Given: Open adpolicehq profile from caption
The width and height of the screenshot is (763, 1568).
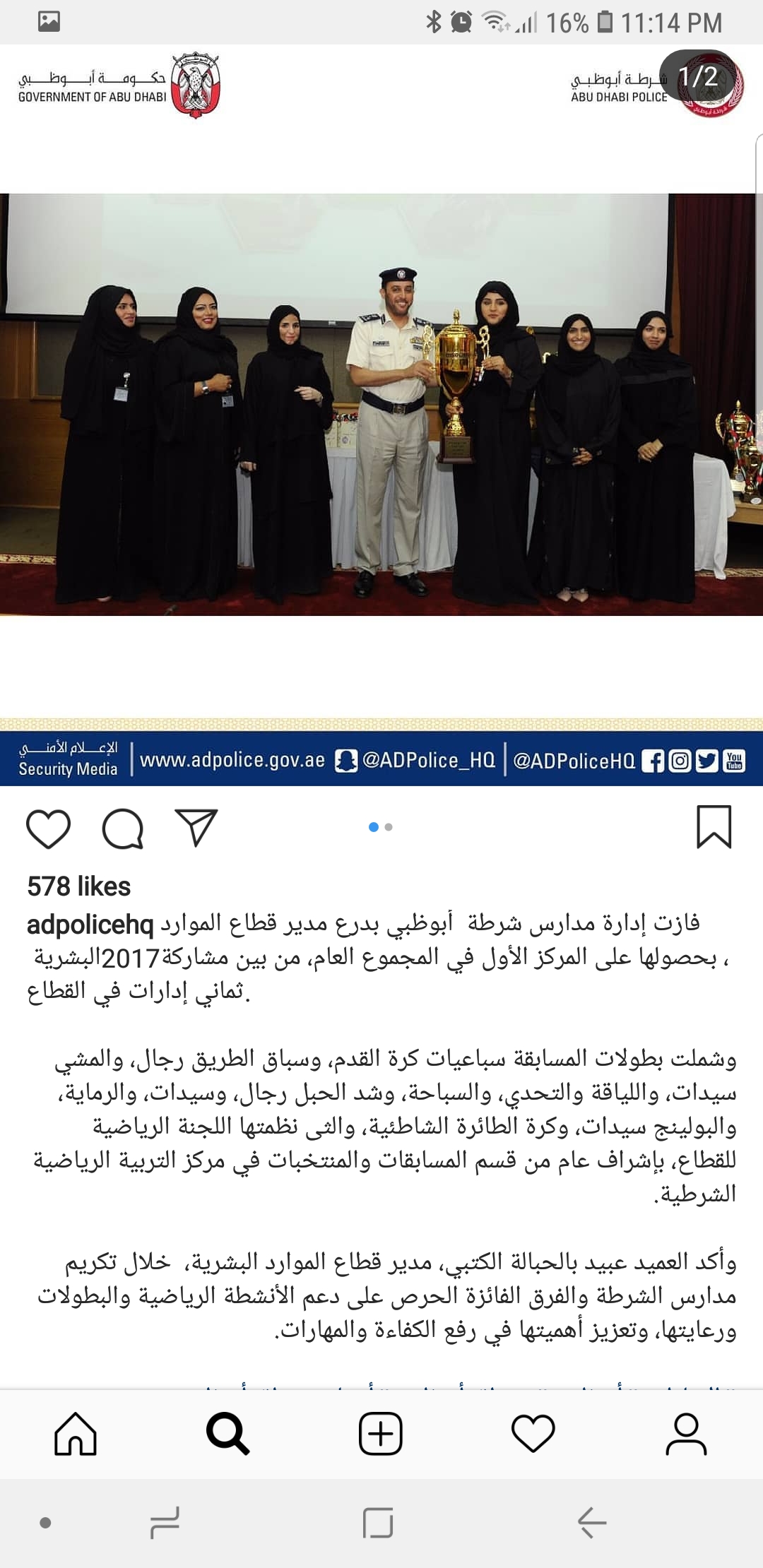Looking at the screenshot, I should [90, 925].
